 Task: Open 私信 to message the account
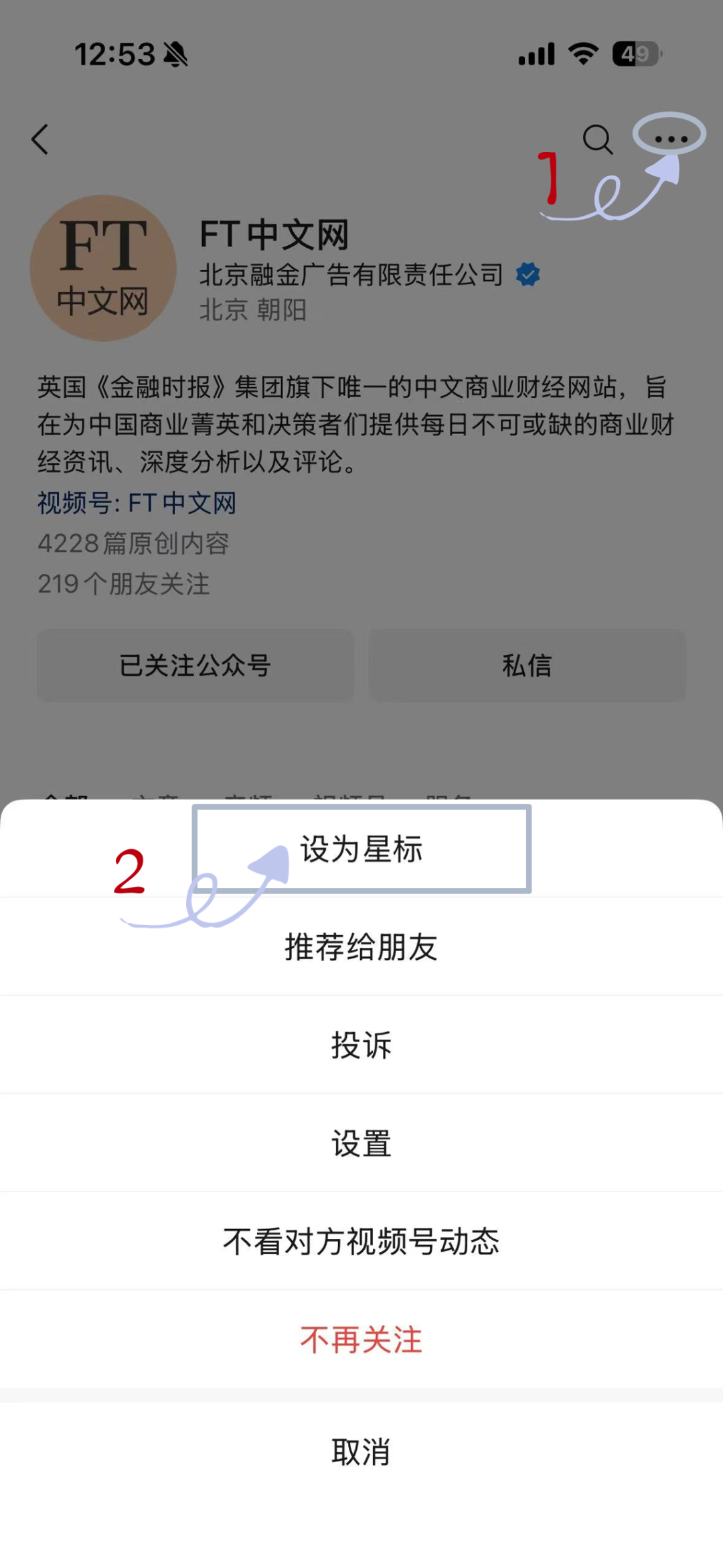tap(527, 666)
